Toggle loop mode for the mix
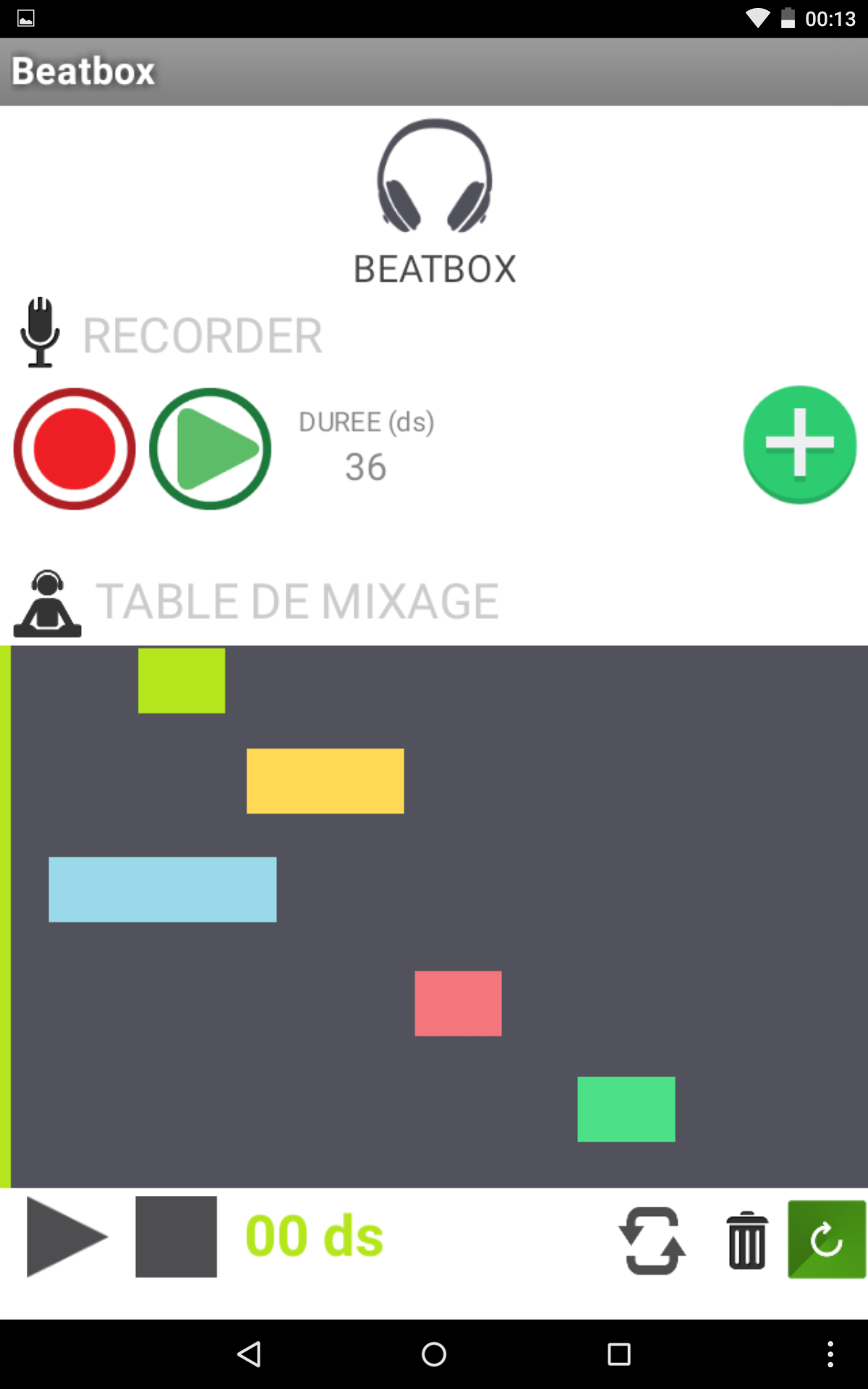The height and width of the screenshot is (1389, 868). (652, 1240)
